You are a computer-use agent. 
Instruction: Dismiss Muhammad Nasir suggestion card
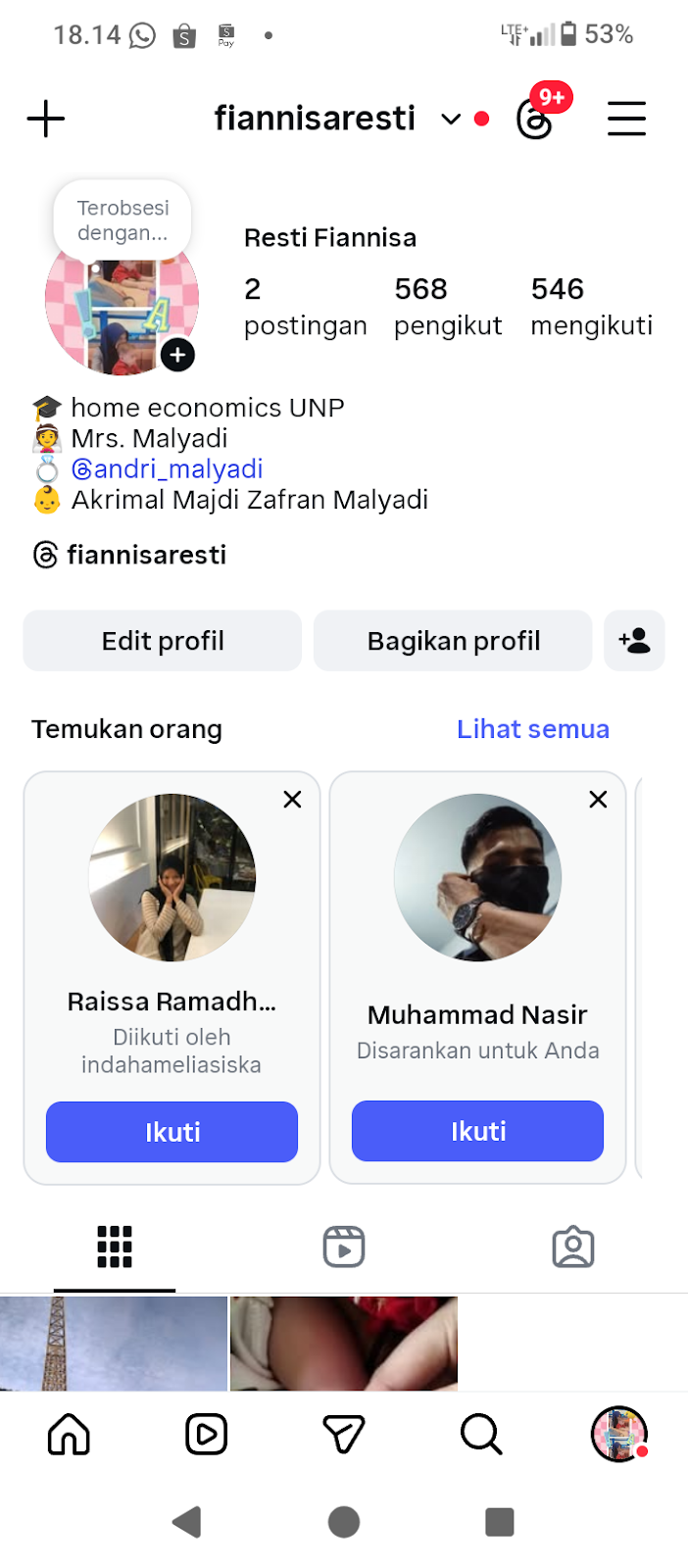(598, 800)
